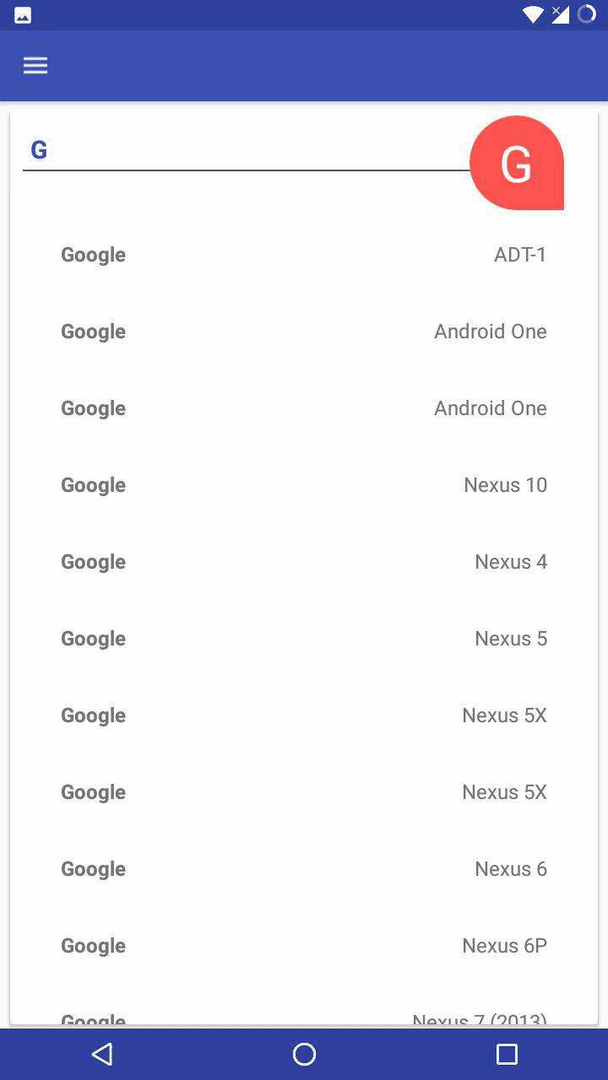Open the Google ADT-1 entry

304,255
